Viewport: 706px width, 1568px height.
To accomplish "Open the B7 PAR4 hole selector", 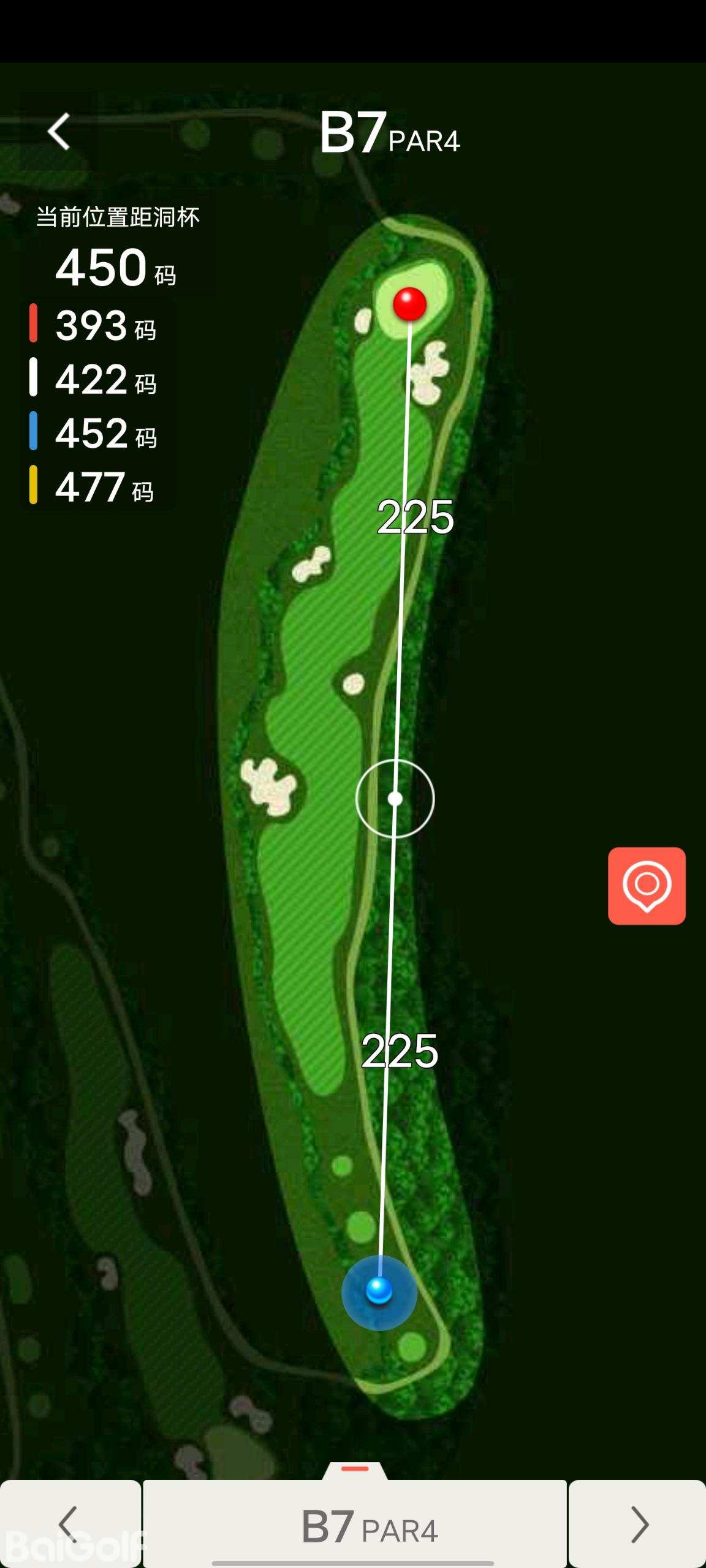I will pos(355,1525).
